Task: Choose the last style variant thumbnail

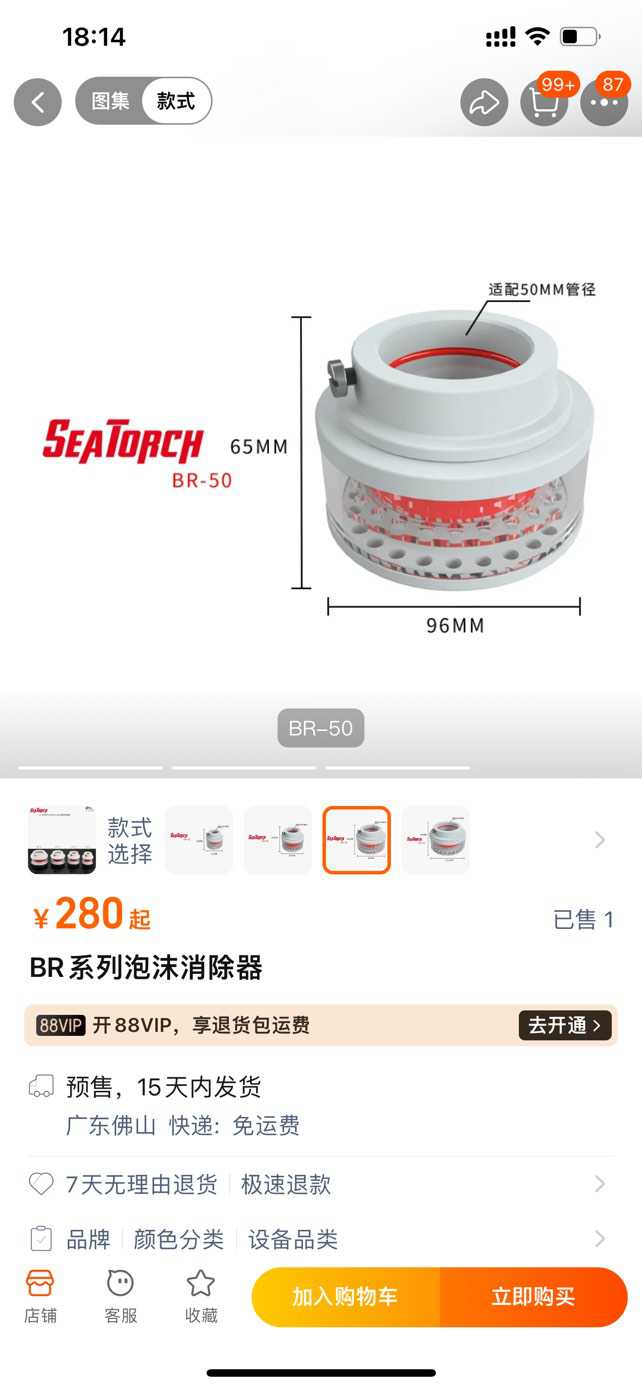Action: (x=436, y=840)
